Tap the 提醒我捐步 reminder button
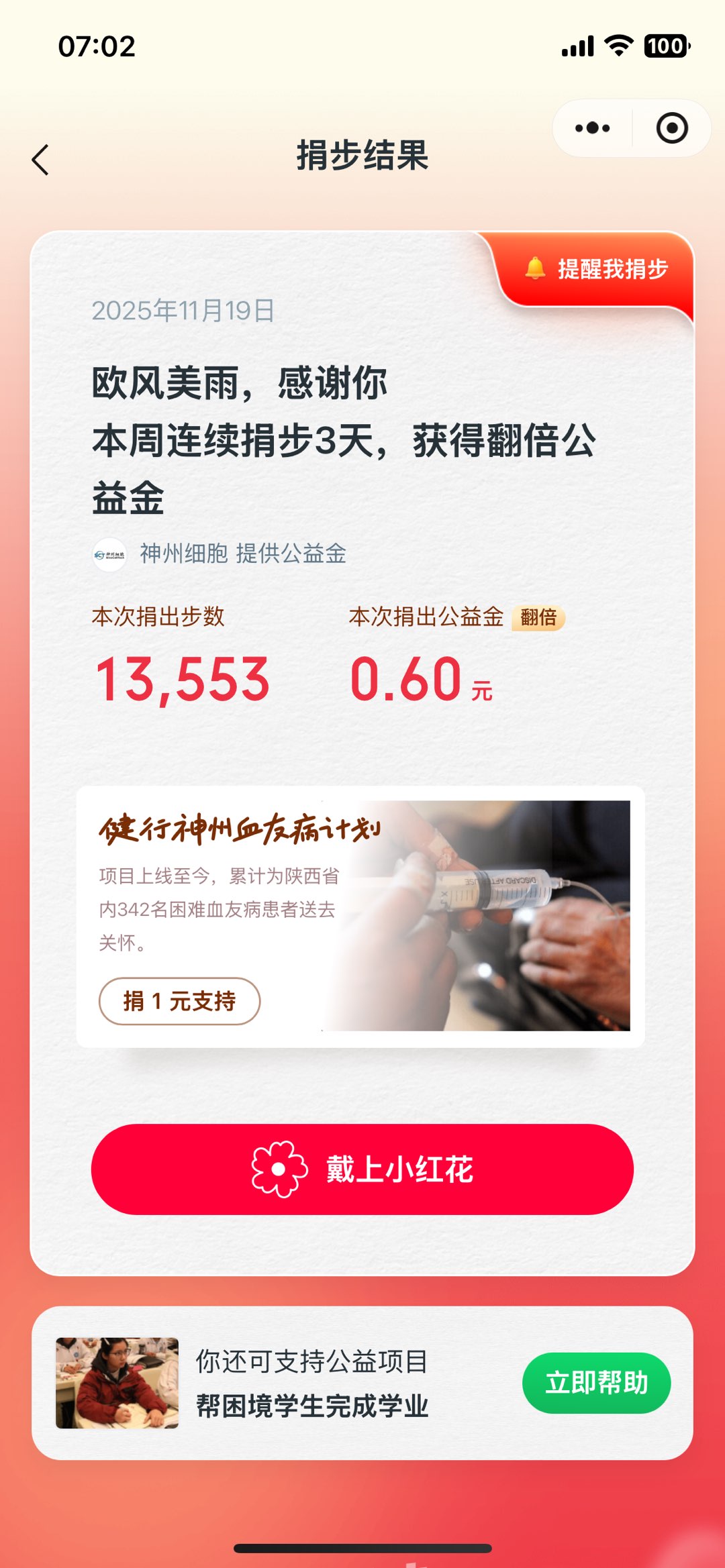 597,269
